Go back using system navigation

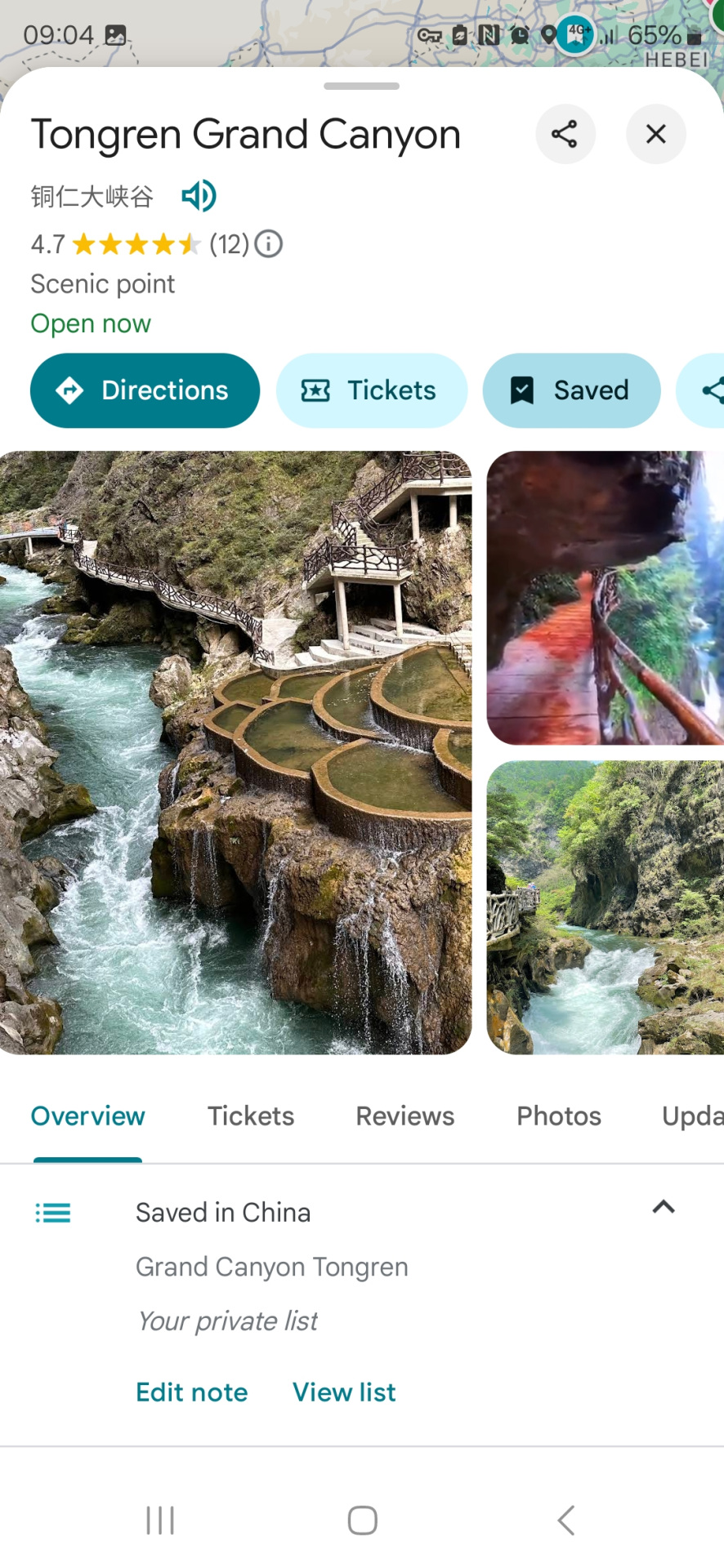tap(565, 1521)
